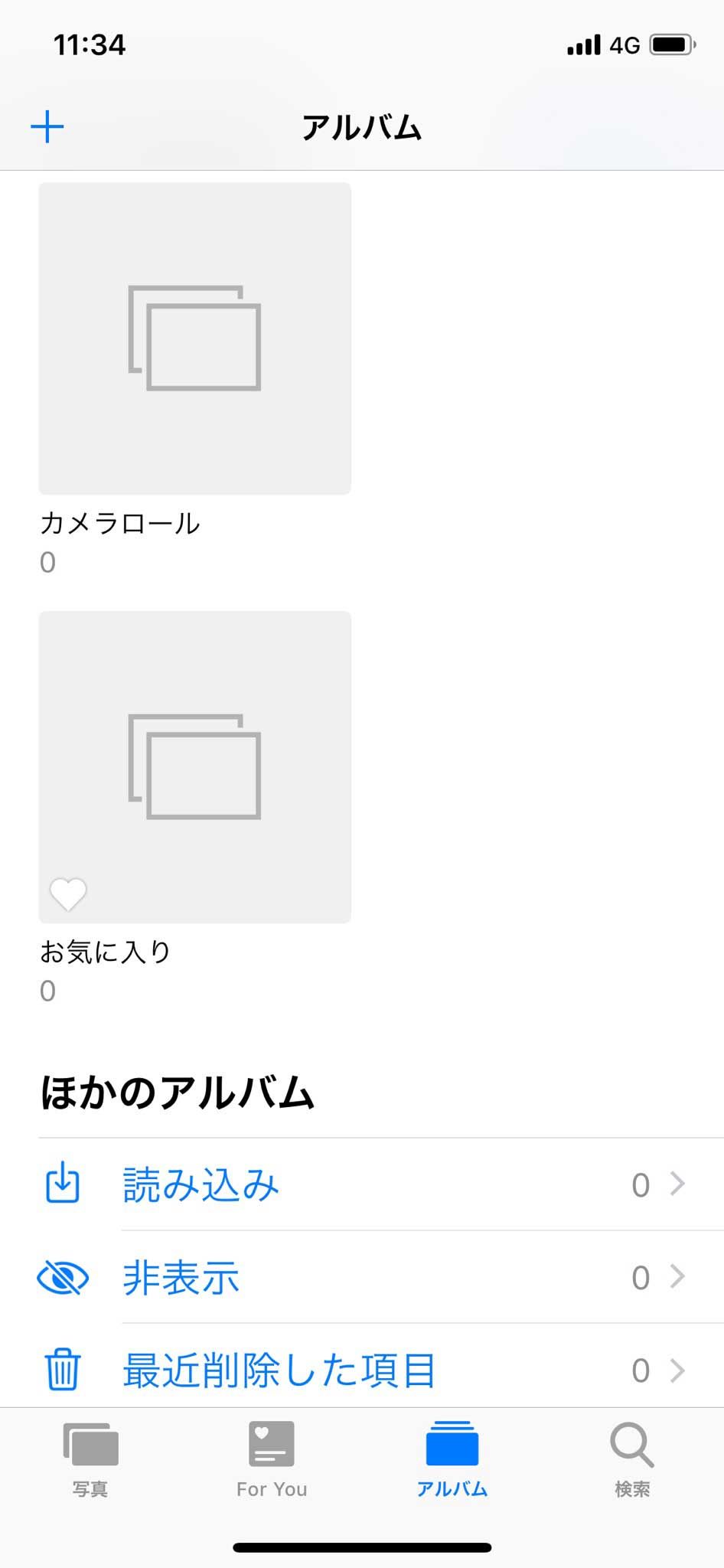Select the アルバム tab
The width and height of the screenshot is (724, 1568).
click(x=452, y=1459)
